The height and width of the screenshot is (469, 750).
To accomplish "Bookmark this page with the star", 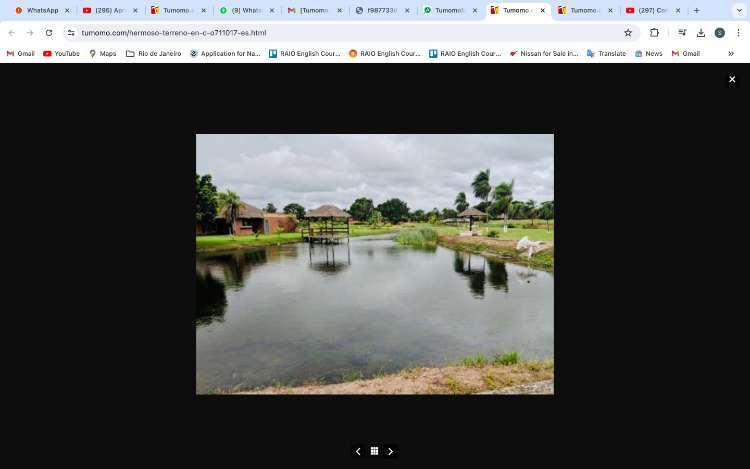I will [628, 32].
